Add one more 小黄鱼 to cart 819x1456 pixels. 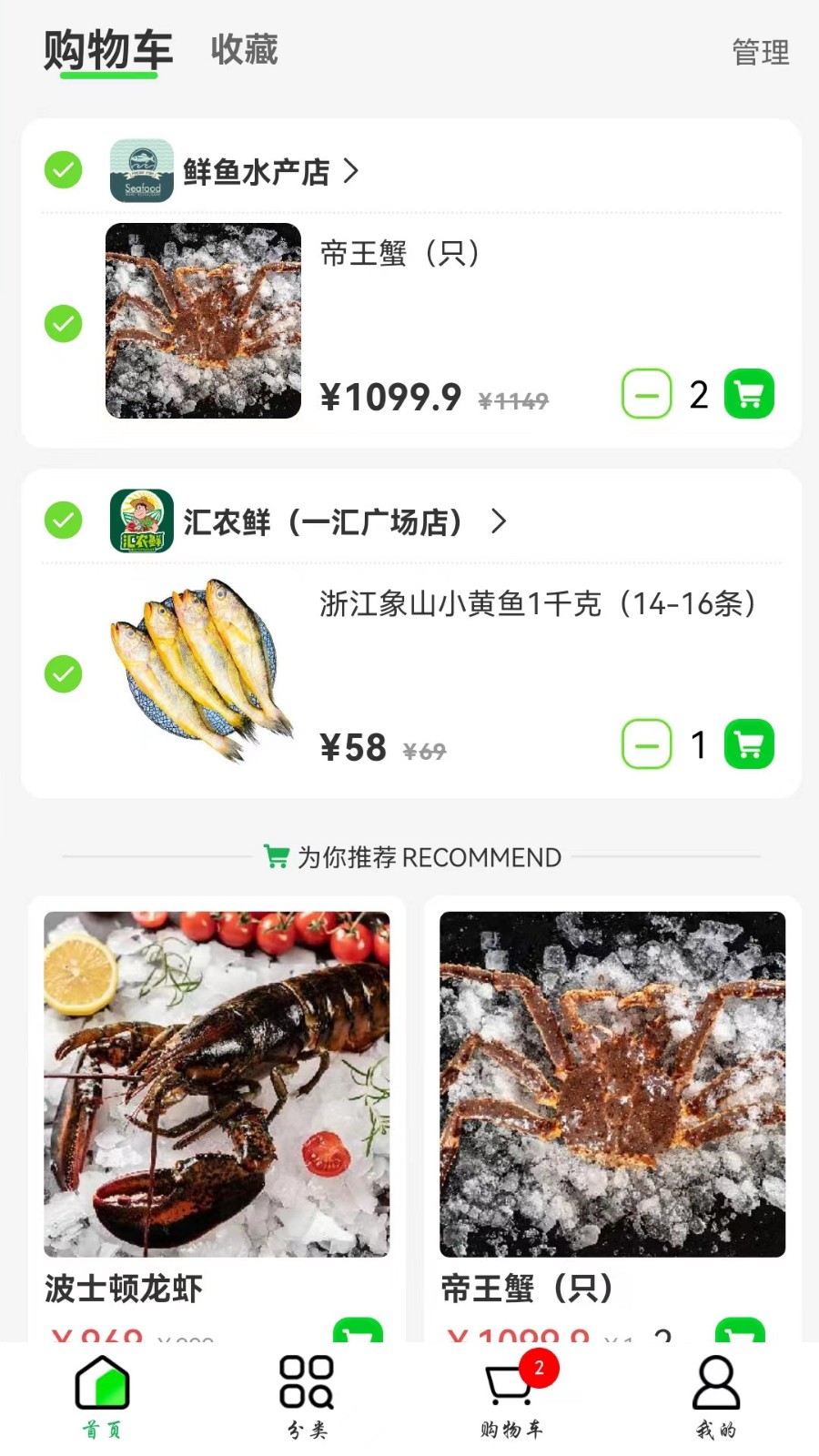click(749, 744)
